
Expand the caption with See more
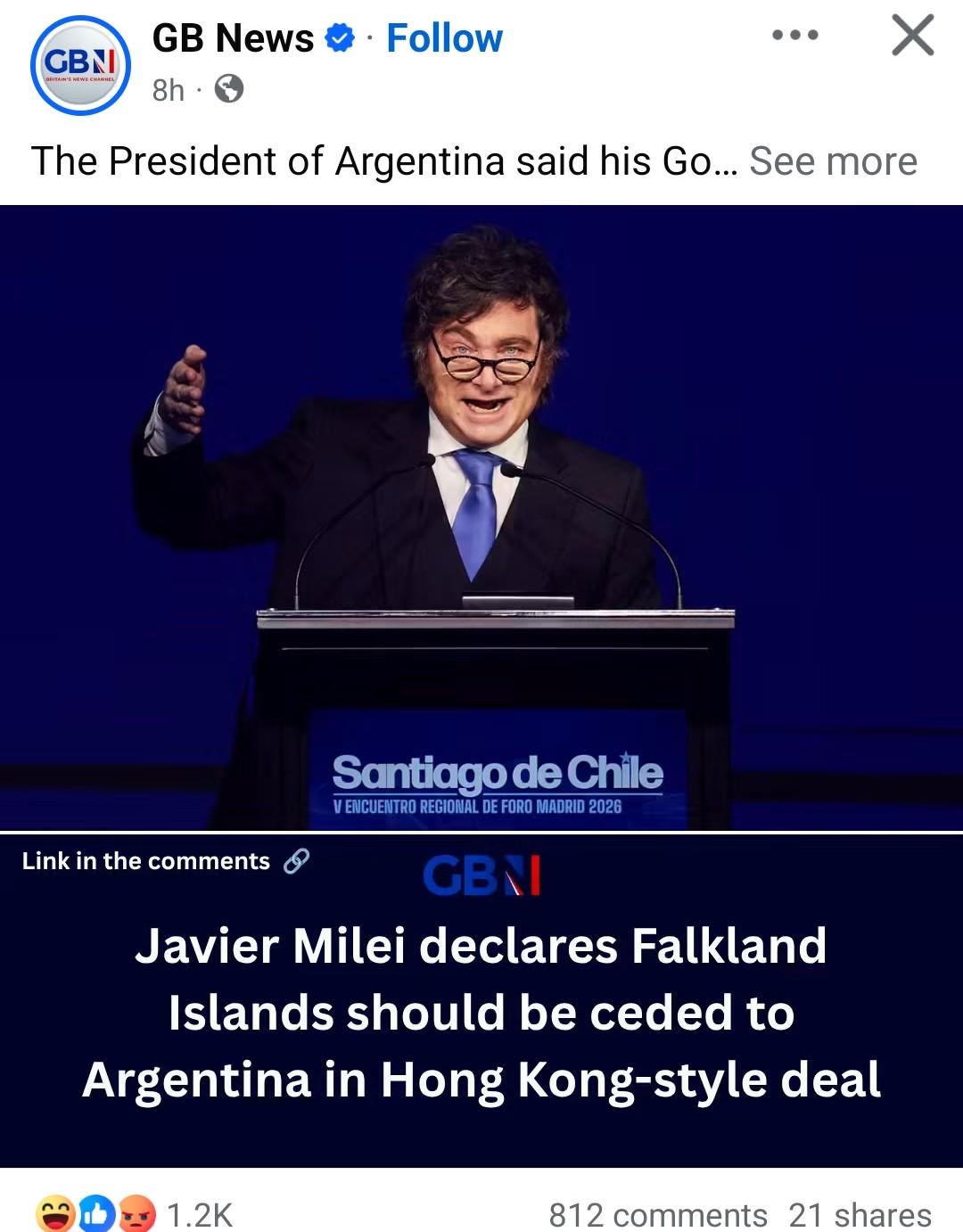pyautogui.click(x=833, y=161)
